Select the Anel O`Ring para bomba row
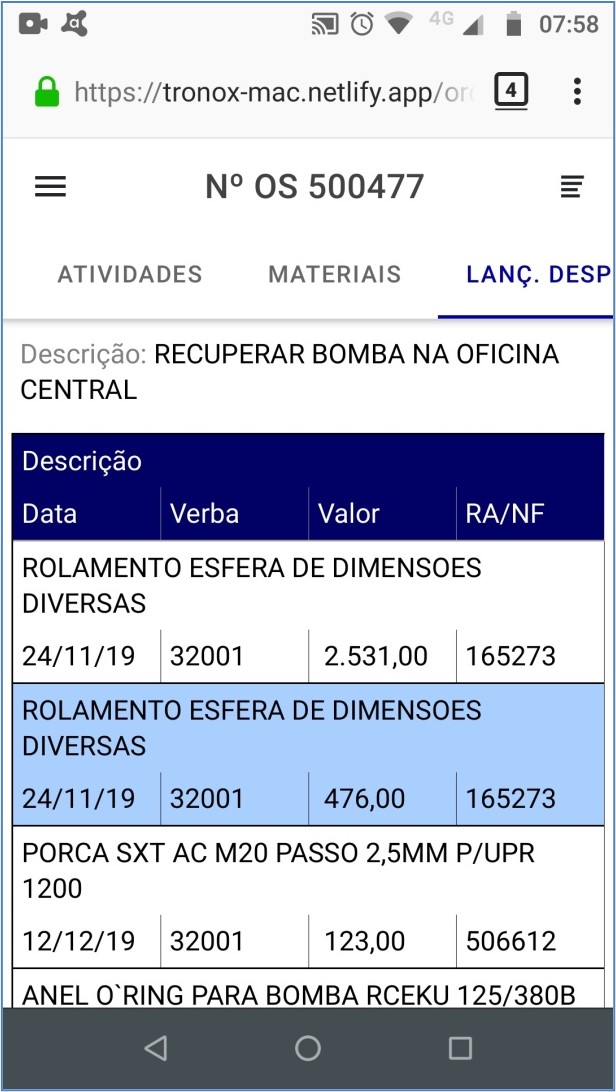Viewport: 616px width, 1092px height. coord(308,994)
